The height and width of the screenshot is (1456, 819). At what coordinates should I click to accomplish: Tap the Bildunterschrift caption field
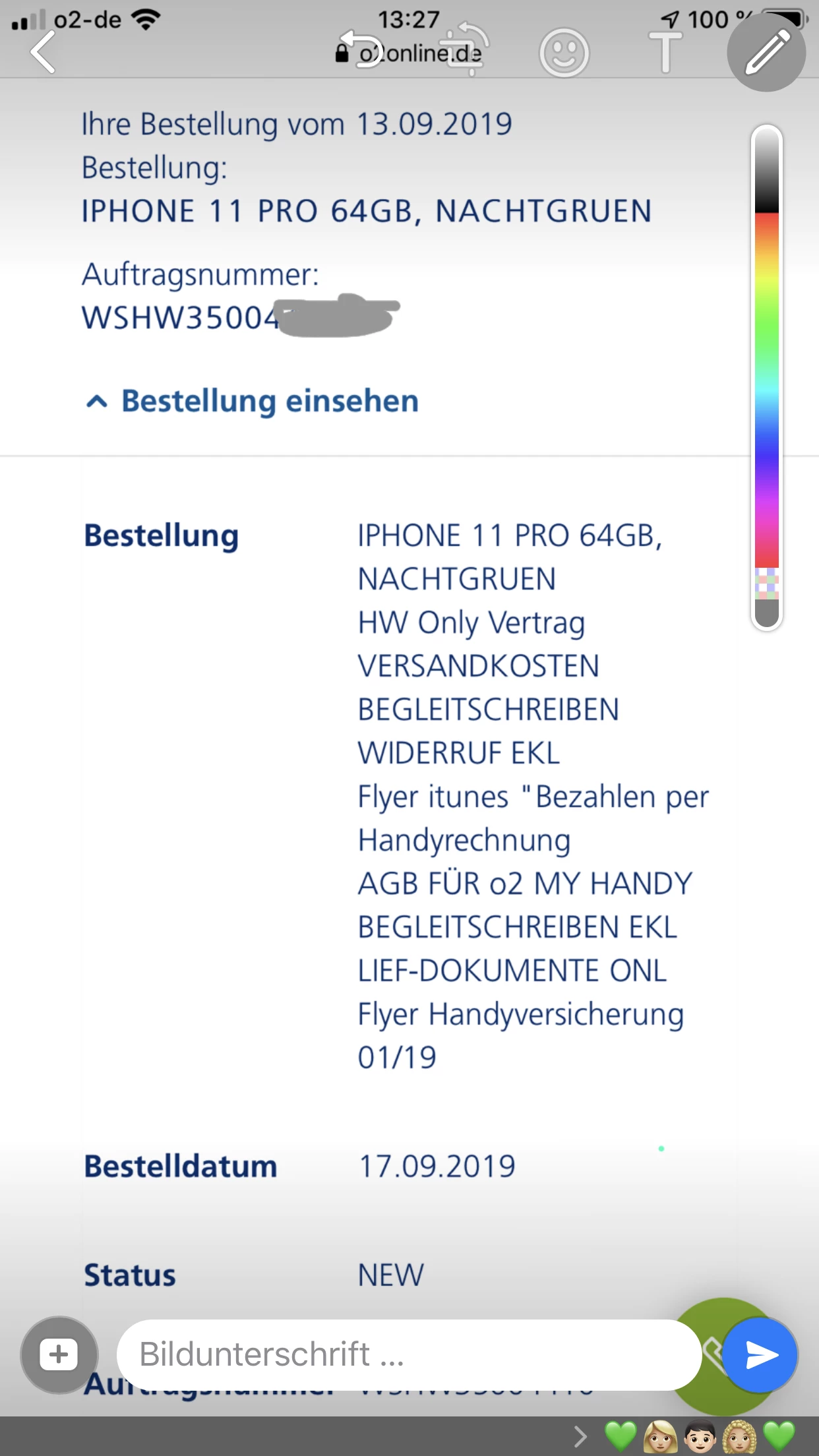[409, 1354]
